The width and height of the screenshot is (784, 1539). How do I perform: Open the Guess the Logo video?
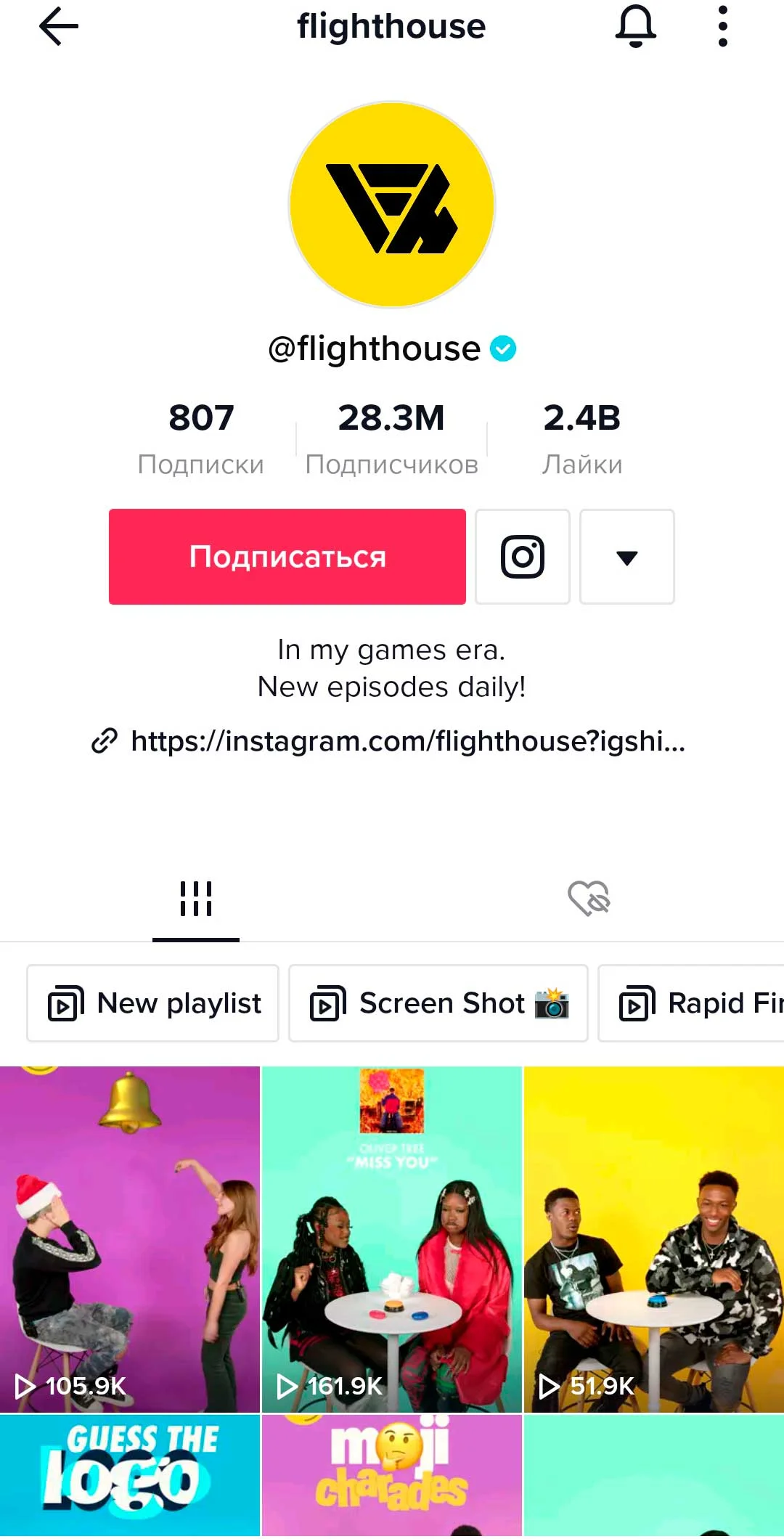(x=130, y=1475)
